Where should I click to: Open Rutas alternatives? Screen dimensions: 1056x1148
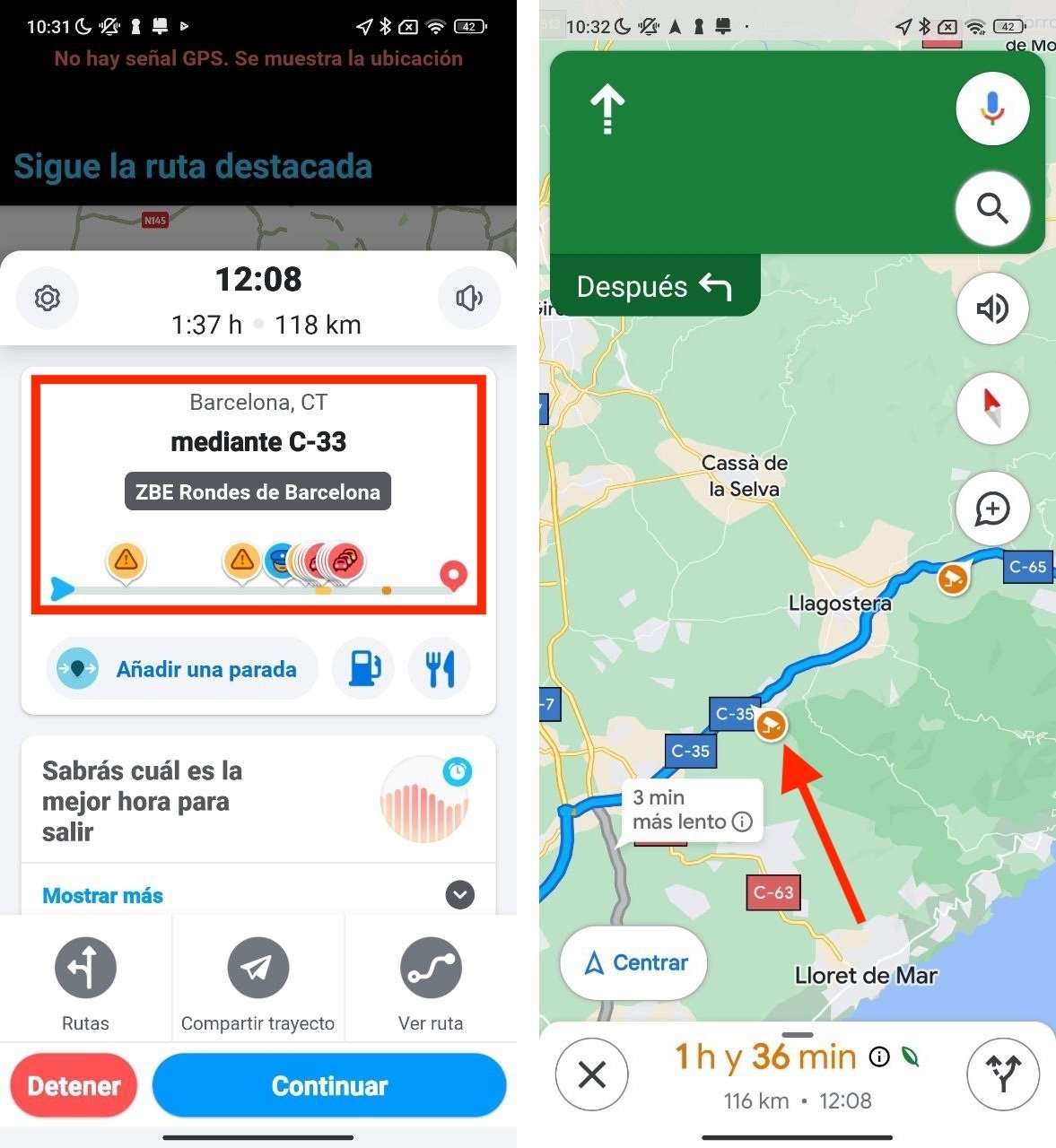(x=85, y=983)
